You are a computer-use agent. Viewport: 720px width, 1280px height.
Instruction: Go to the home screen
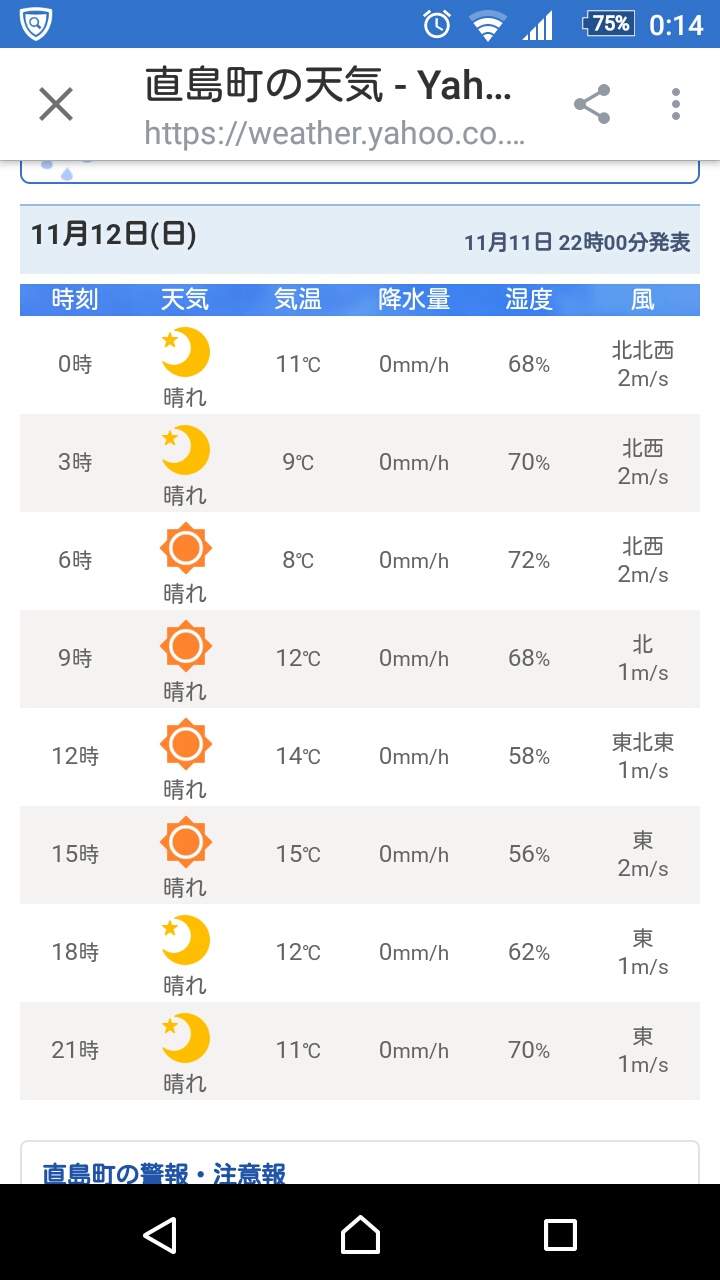tap(360, 1235)
